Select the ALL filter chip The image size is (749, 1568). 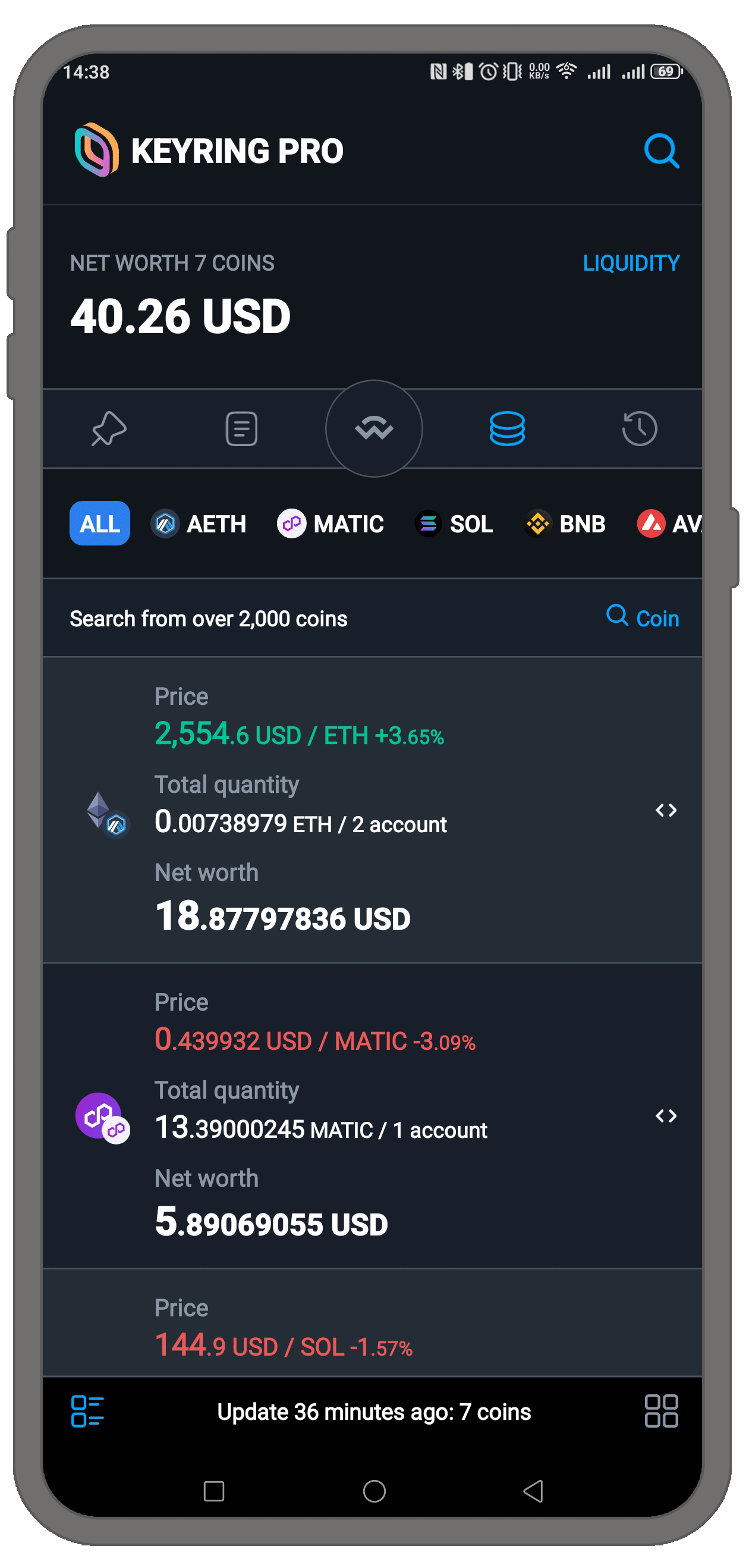click(x=100, y=523)
